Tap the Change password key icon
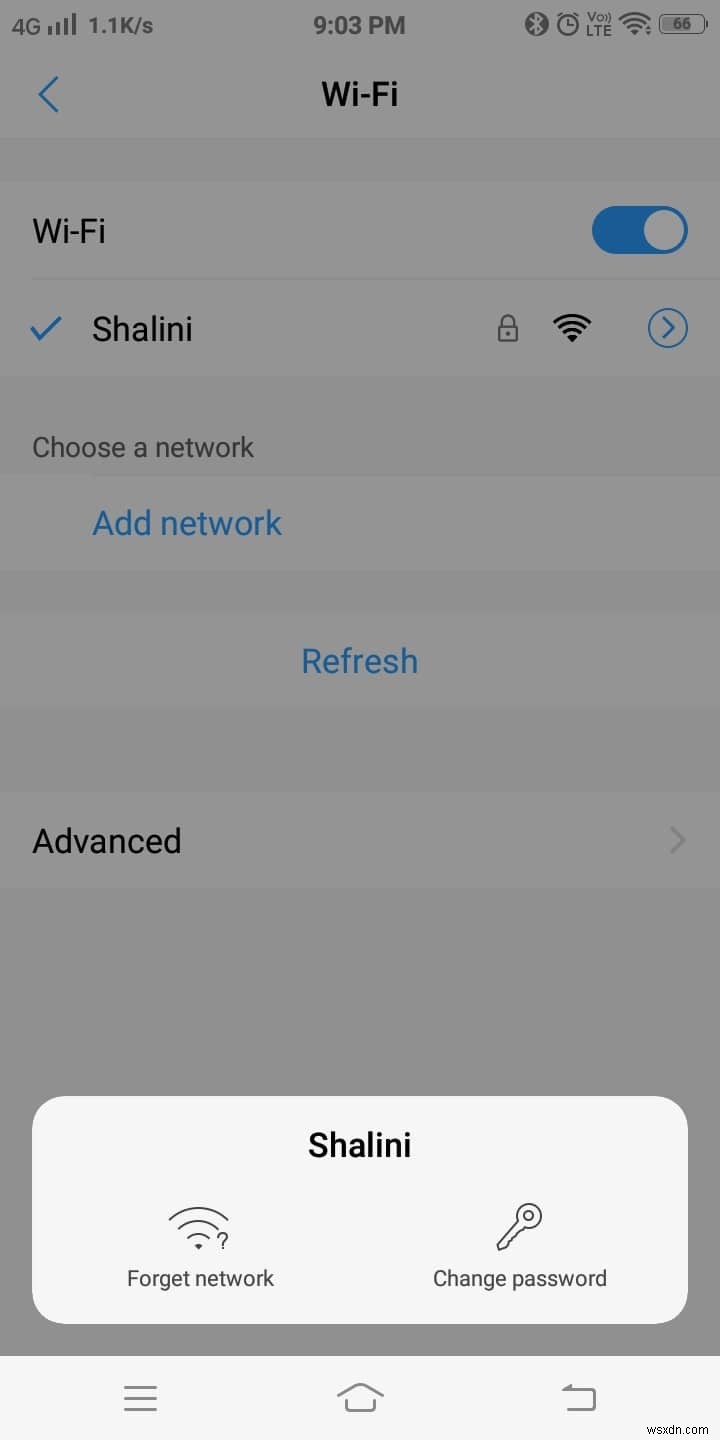 click(519, 1223)
